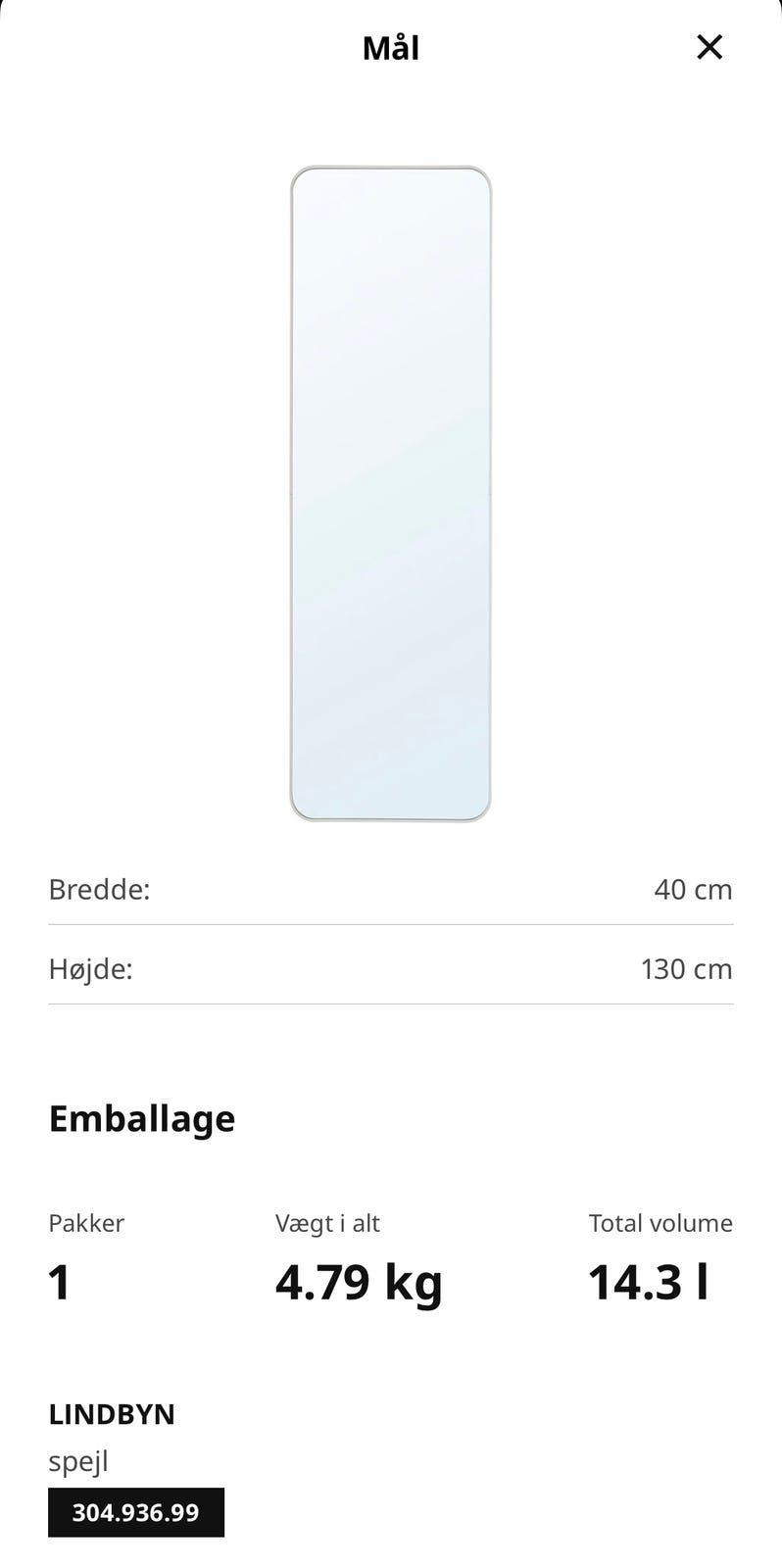Screen dimensions: 782x1568
Task: Tap the X icon at top right
Action: click(709, 47)
